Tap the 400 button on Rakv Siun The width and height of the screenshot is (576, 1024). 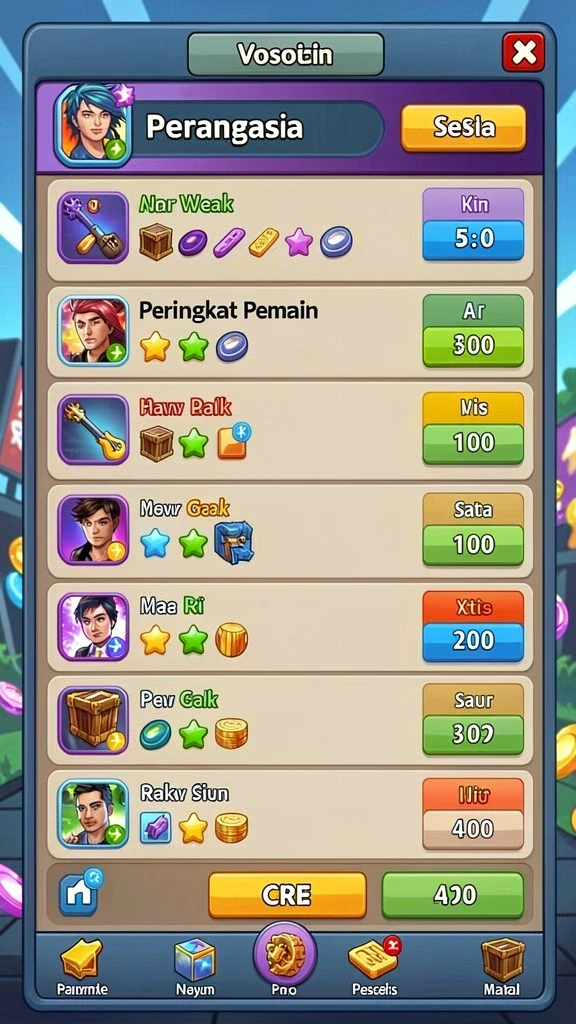tap(473, 829)
